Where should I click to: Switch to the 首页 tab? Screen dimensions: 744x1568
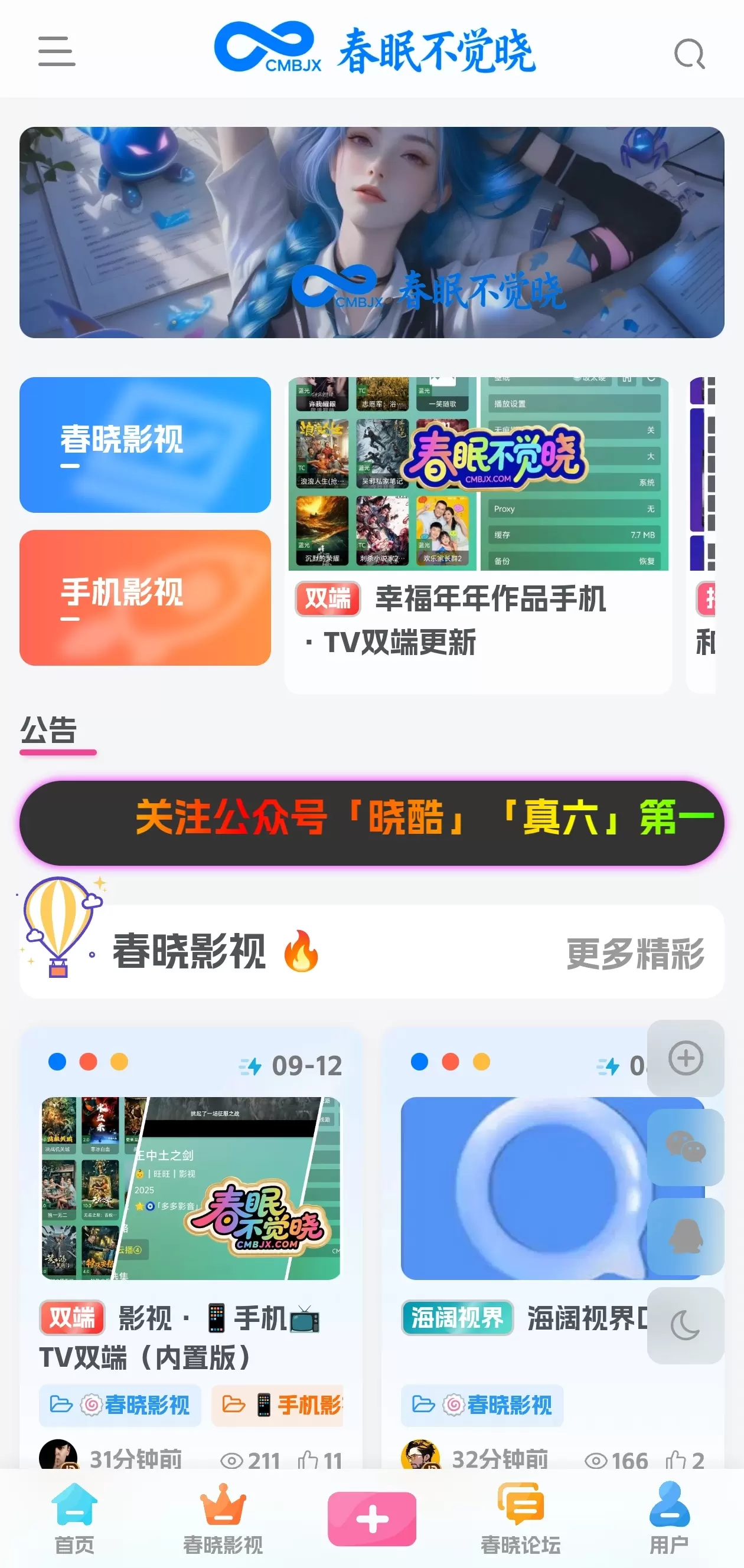(74, 1518)
